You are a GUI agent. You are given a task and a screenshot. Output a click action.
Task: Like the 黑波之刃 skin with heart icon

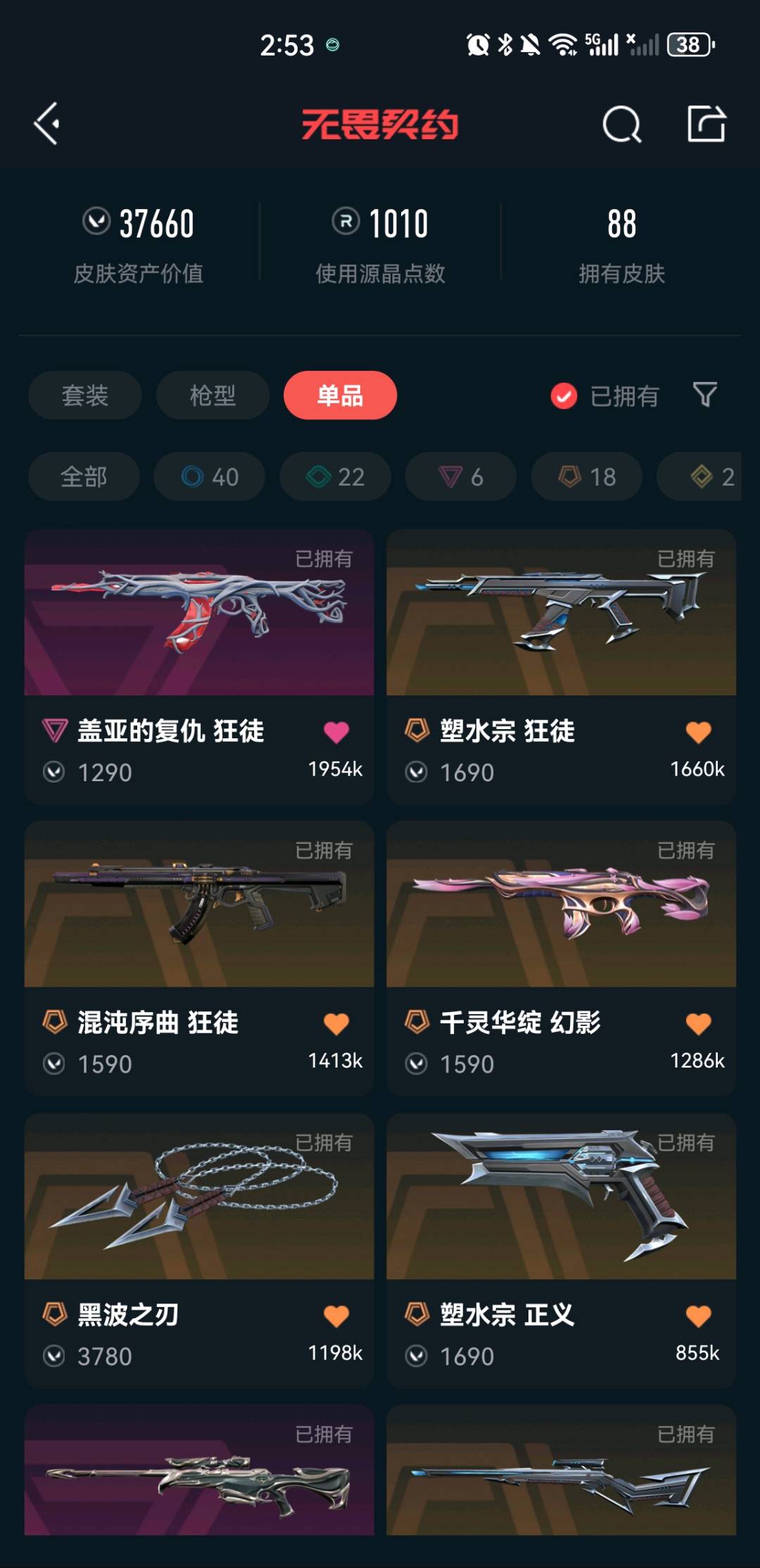pos(336,1315)
